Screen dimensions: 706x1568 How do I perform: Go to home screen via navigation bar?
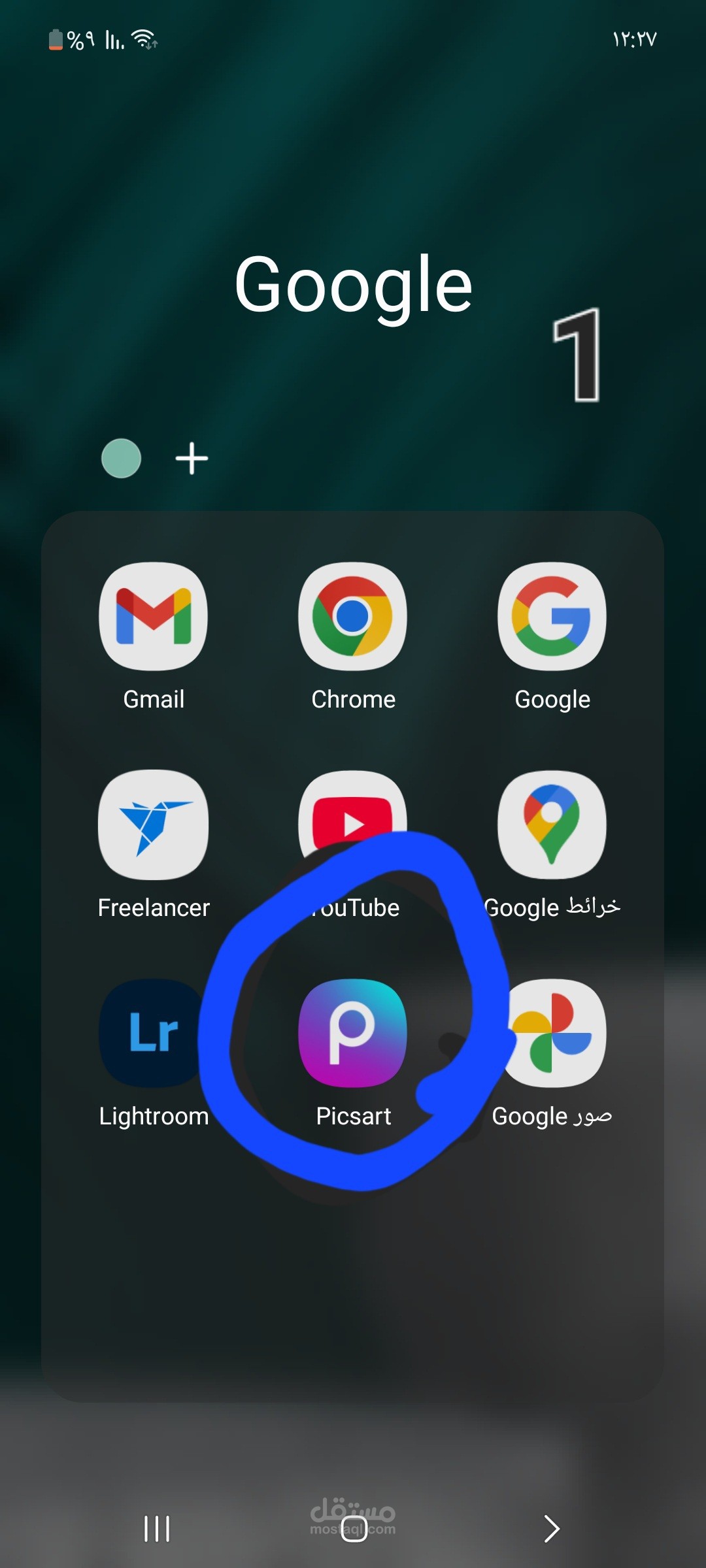[354, 1529]
